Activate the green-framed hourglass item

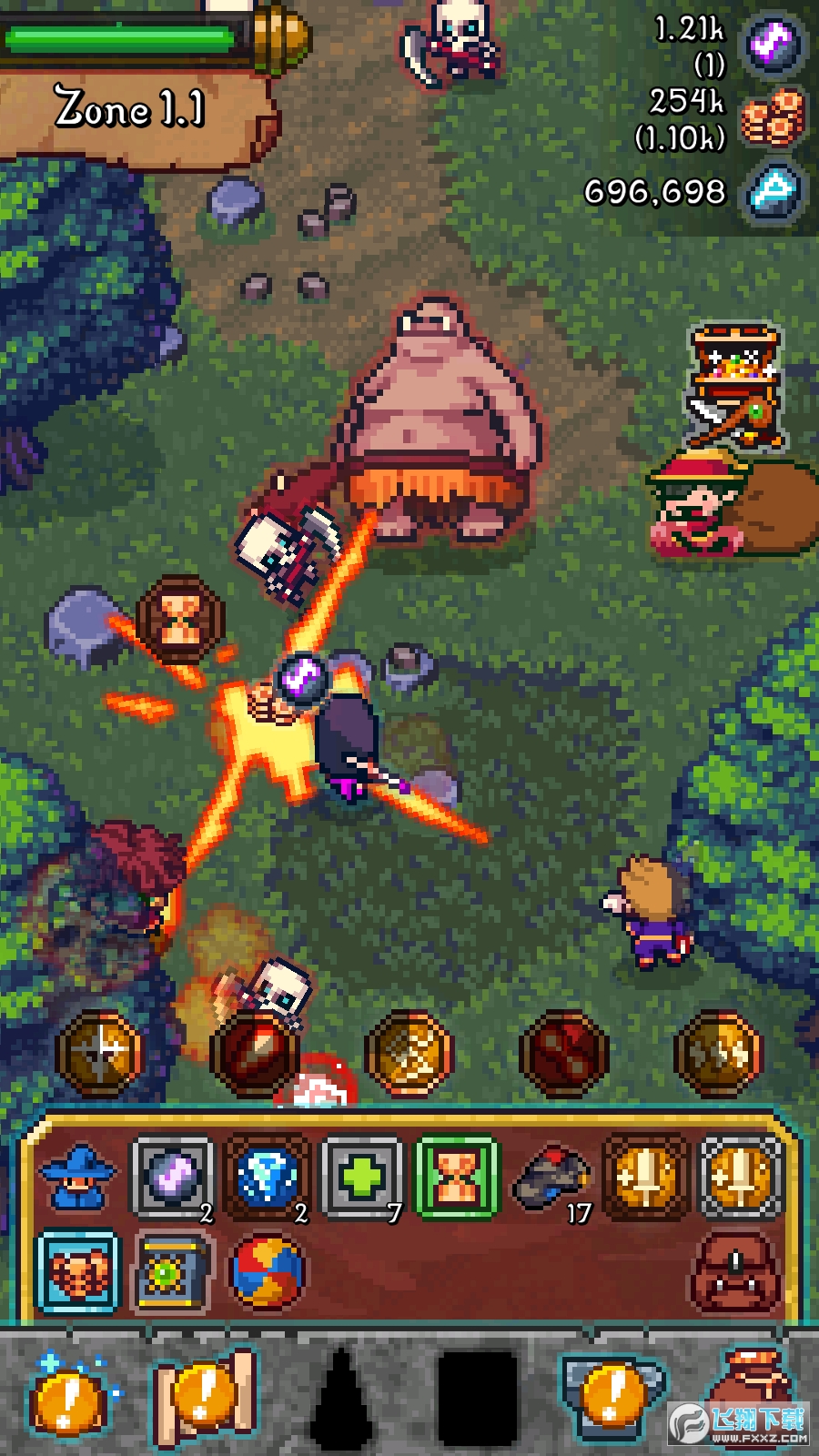457,1178
